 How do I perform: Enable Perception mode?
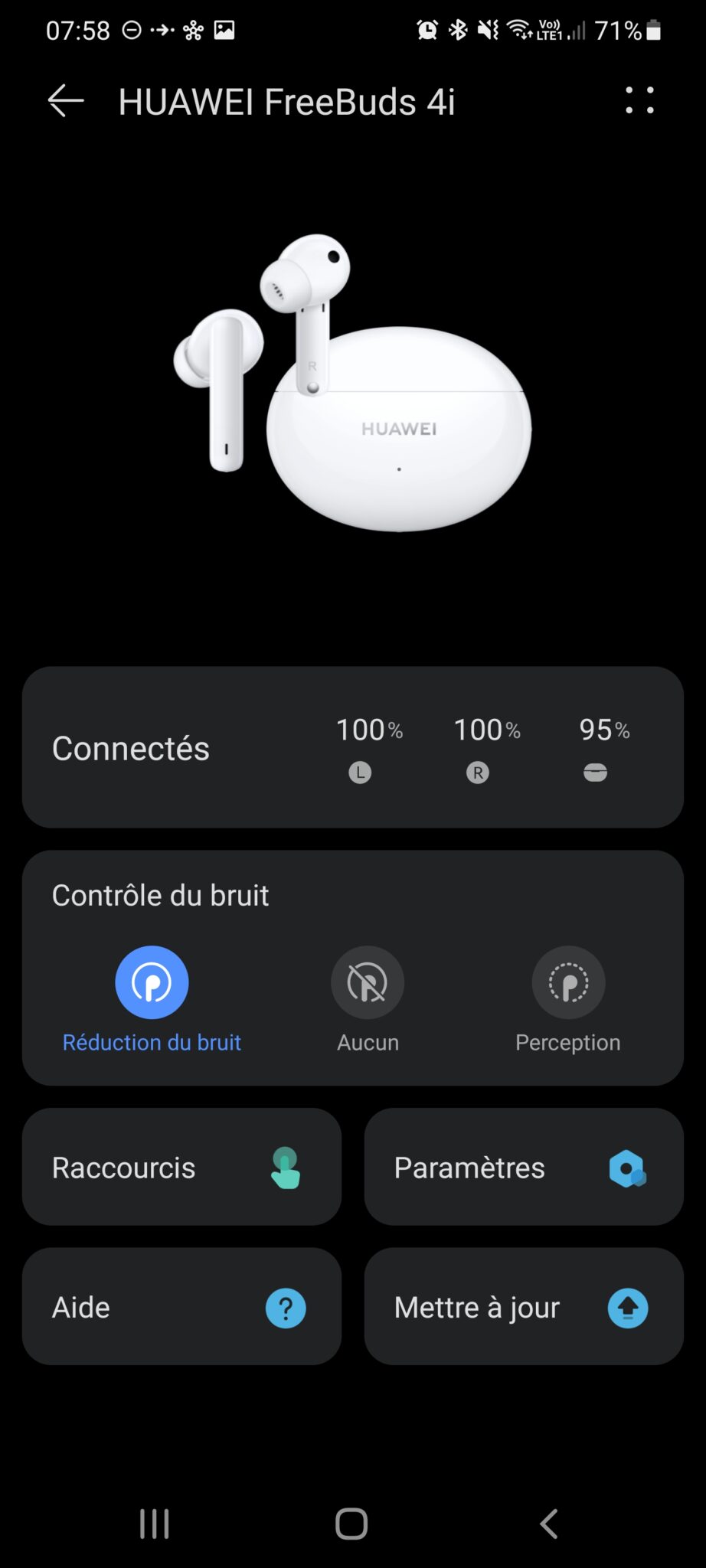tap(568, 983)
